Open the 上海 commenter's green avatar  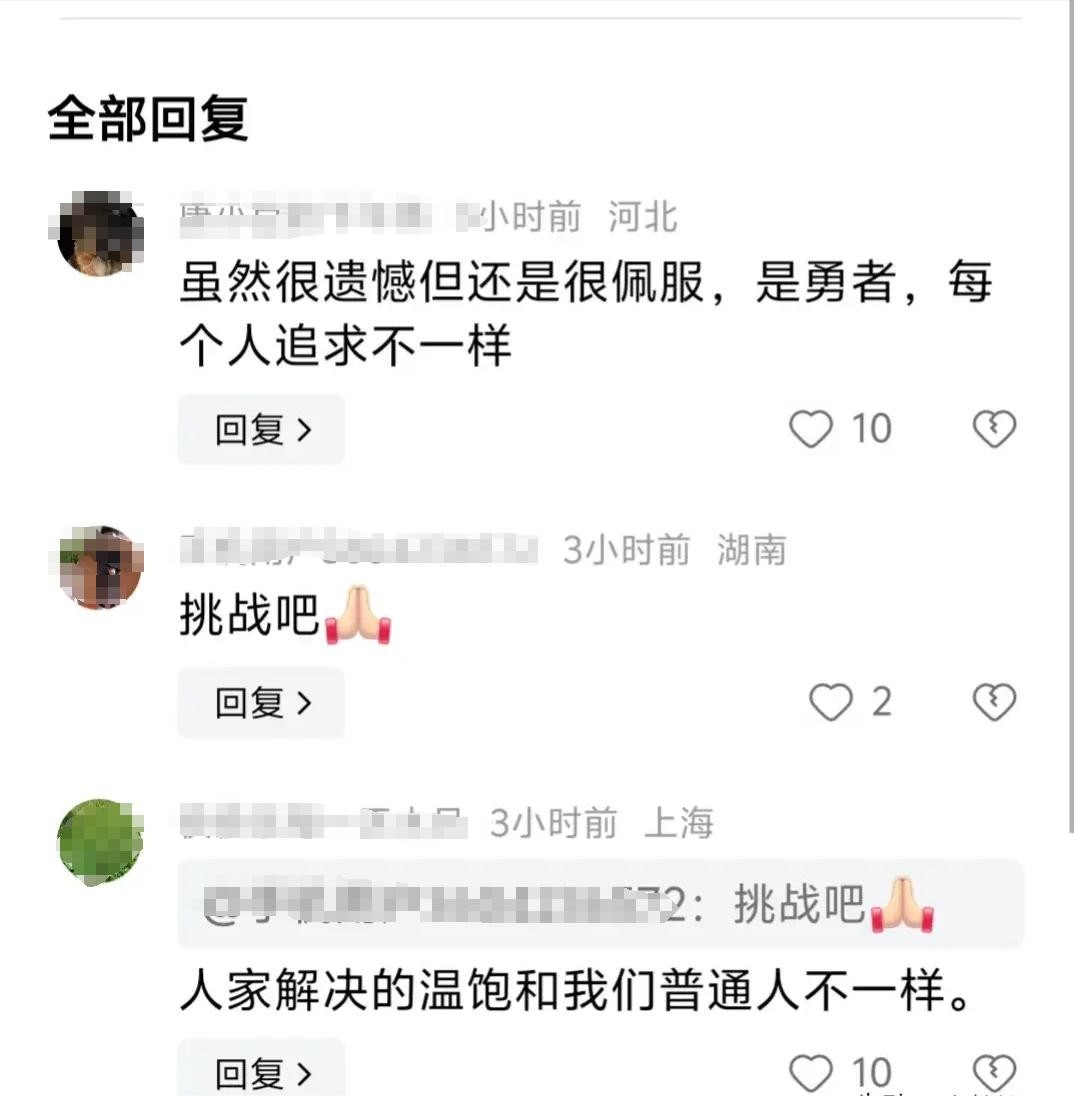tap(100, 841)
